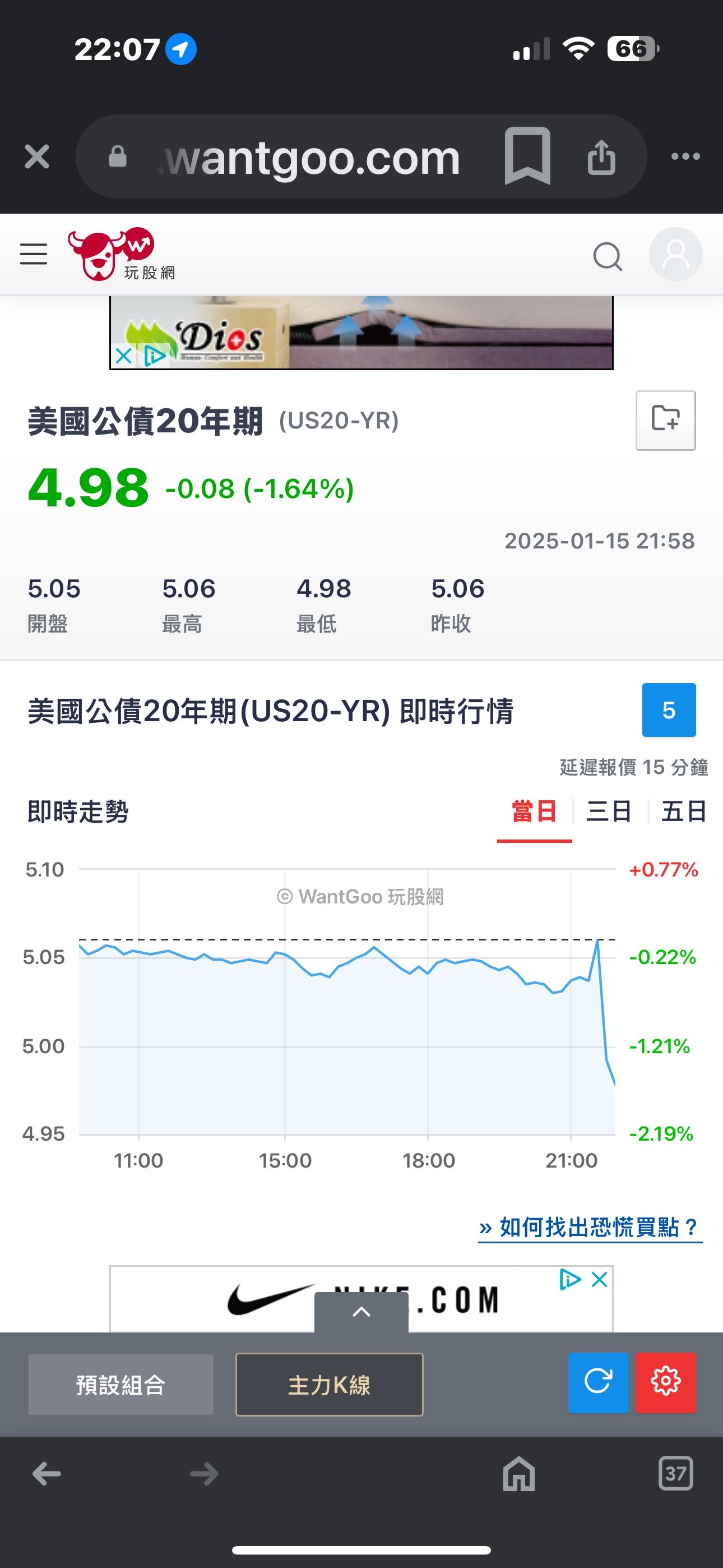Open 主力K線
This screenshot has height=1568, width=723.
329,1385
